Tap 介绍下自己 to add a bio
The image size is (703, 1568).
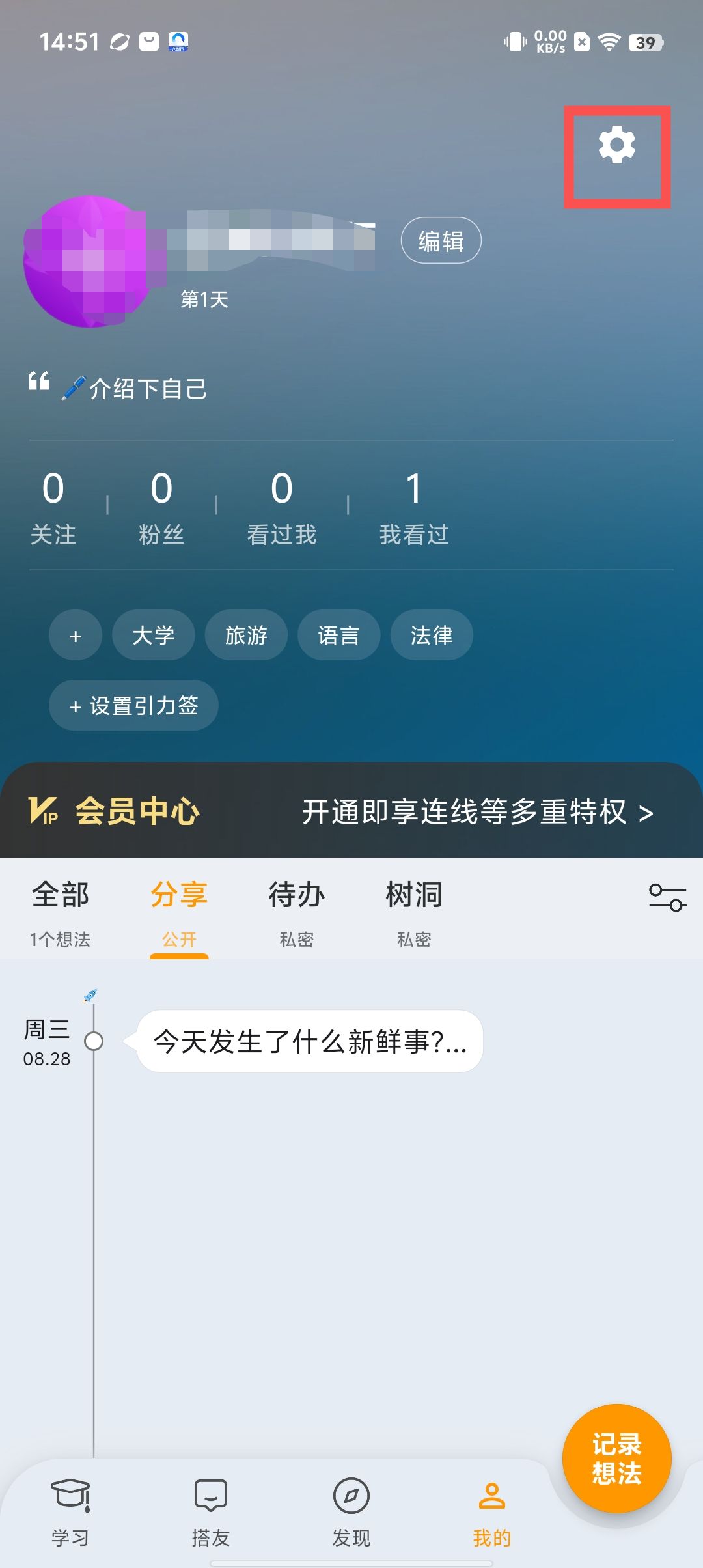pyautogui.click(x=147, y=389)
